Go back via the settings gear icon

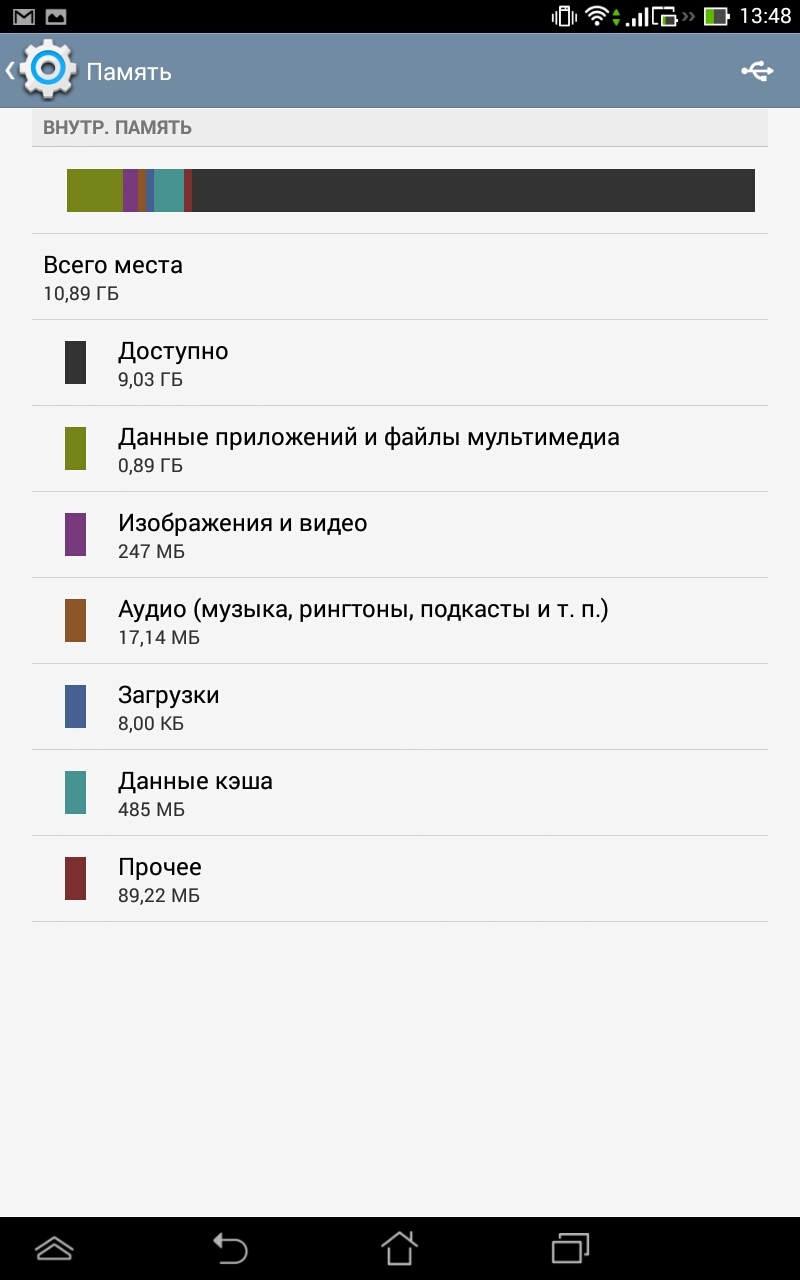45,70
